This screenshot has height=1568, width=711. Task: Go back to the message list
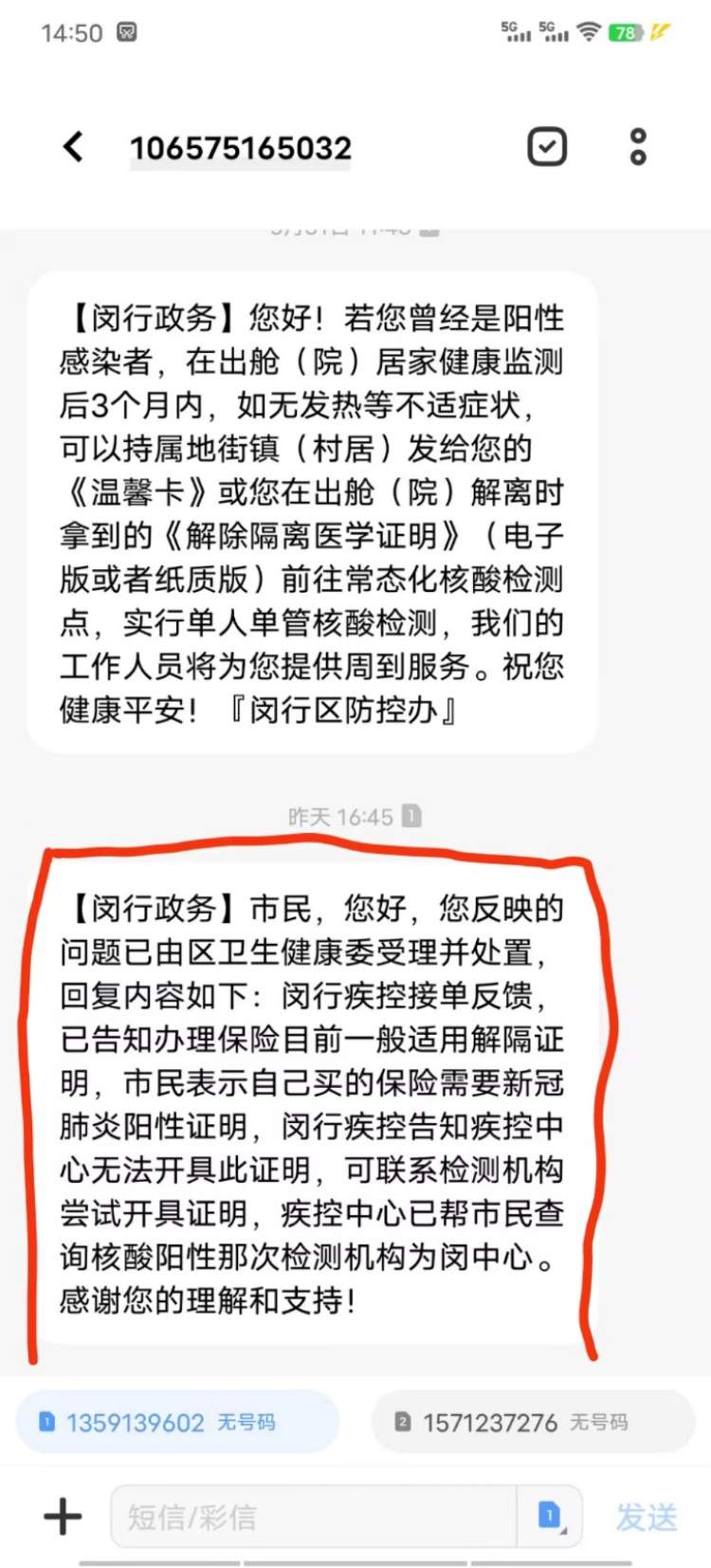(74, 147)
